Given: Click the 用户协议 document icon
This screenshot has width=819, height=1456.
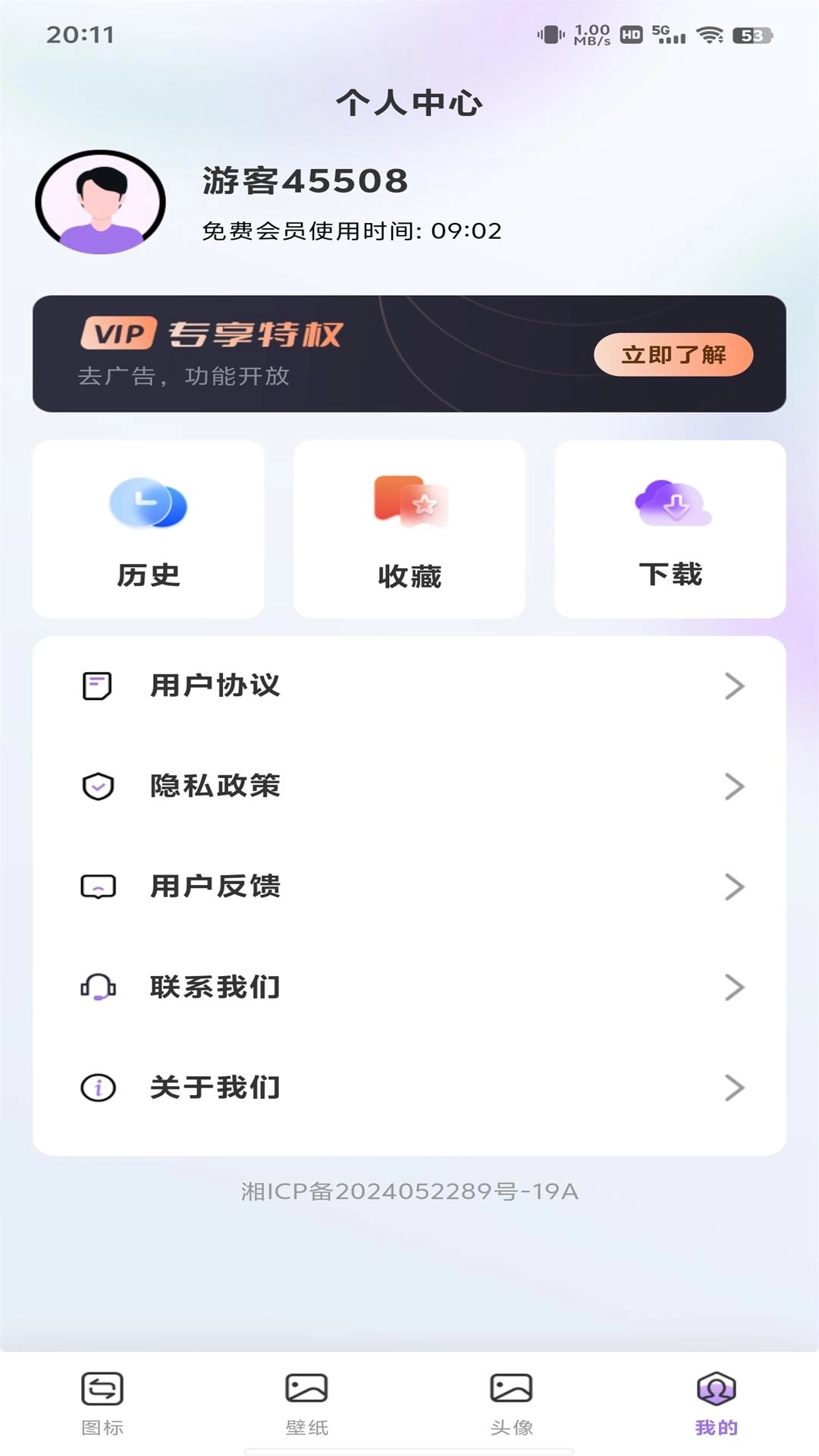Looking at the screenshot, I should tap(97, 686).
